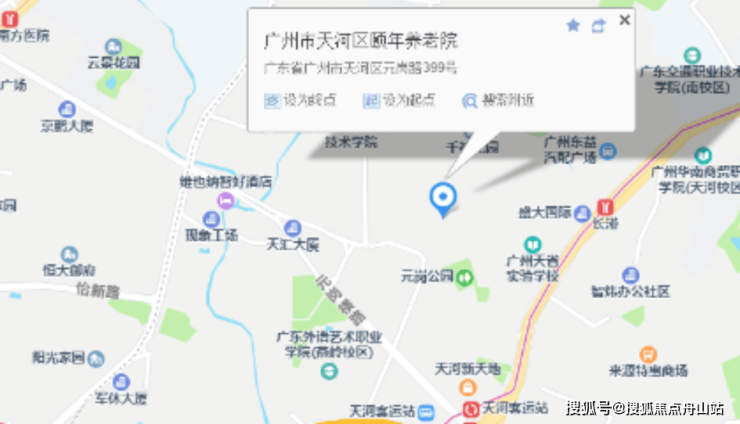Select 设为起点 as starting point

coord(398,101)
